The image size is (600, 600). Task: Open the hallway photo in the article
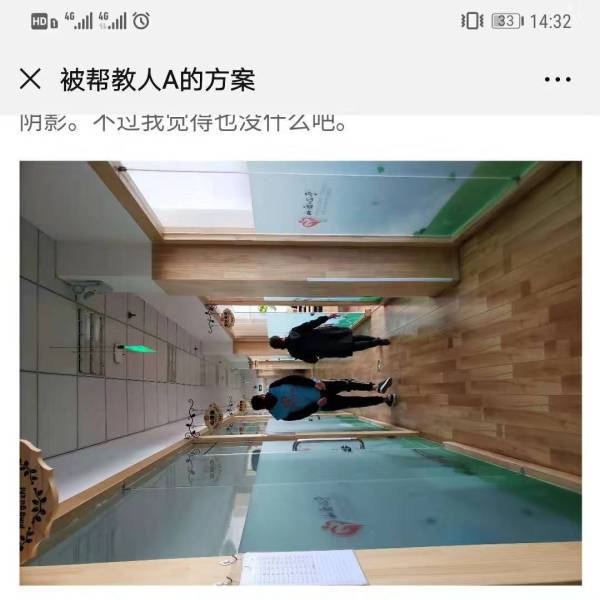[300, 372]
